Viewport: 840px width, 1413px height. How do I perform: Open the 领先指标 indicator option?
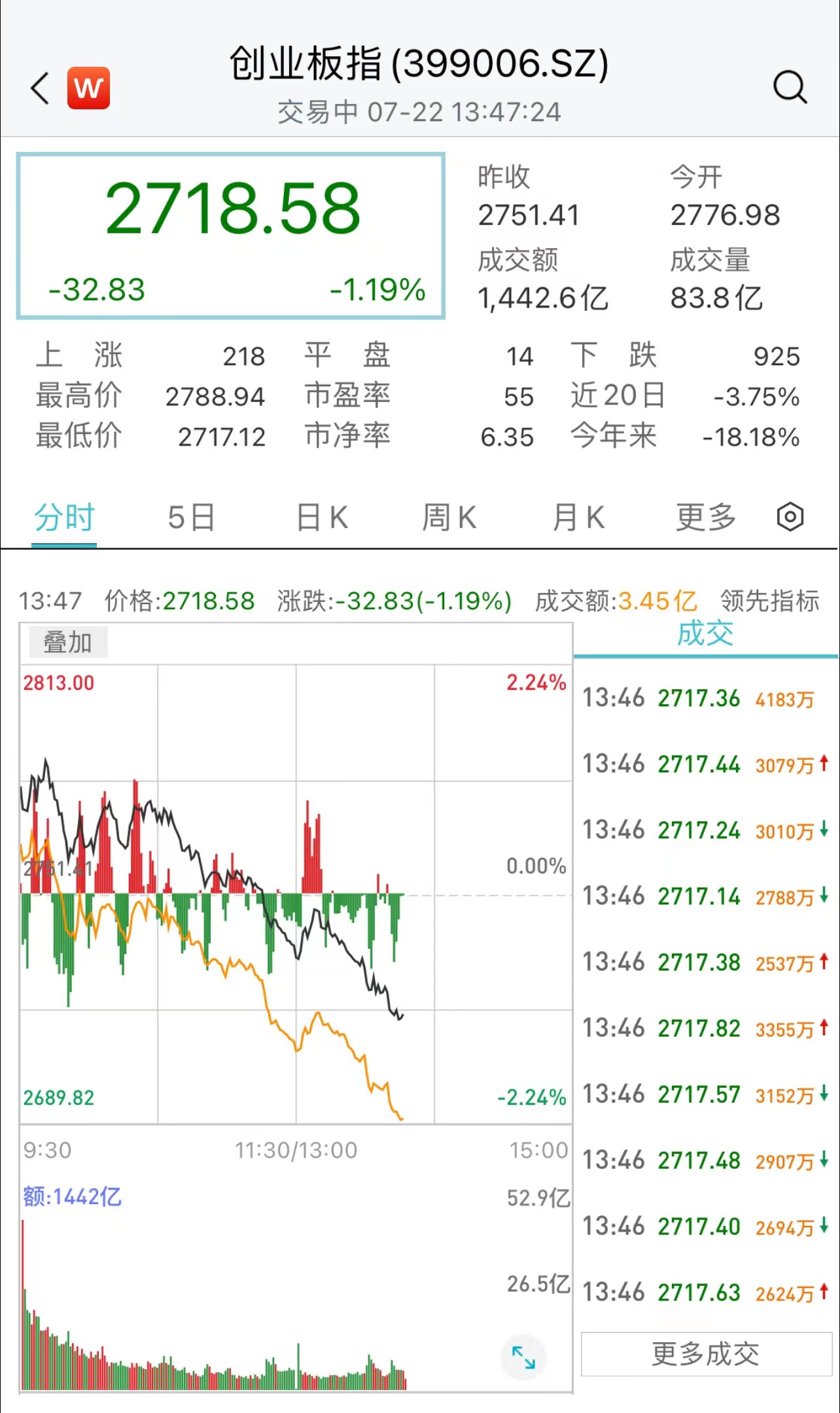tap(769, 600)
